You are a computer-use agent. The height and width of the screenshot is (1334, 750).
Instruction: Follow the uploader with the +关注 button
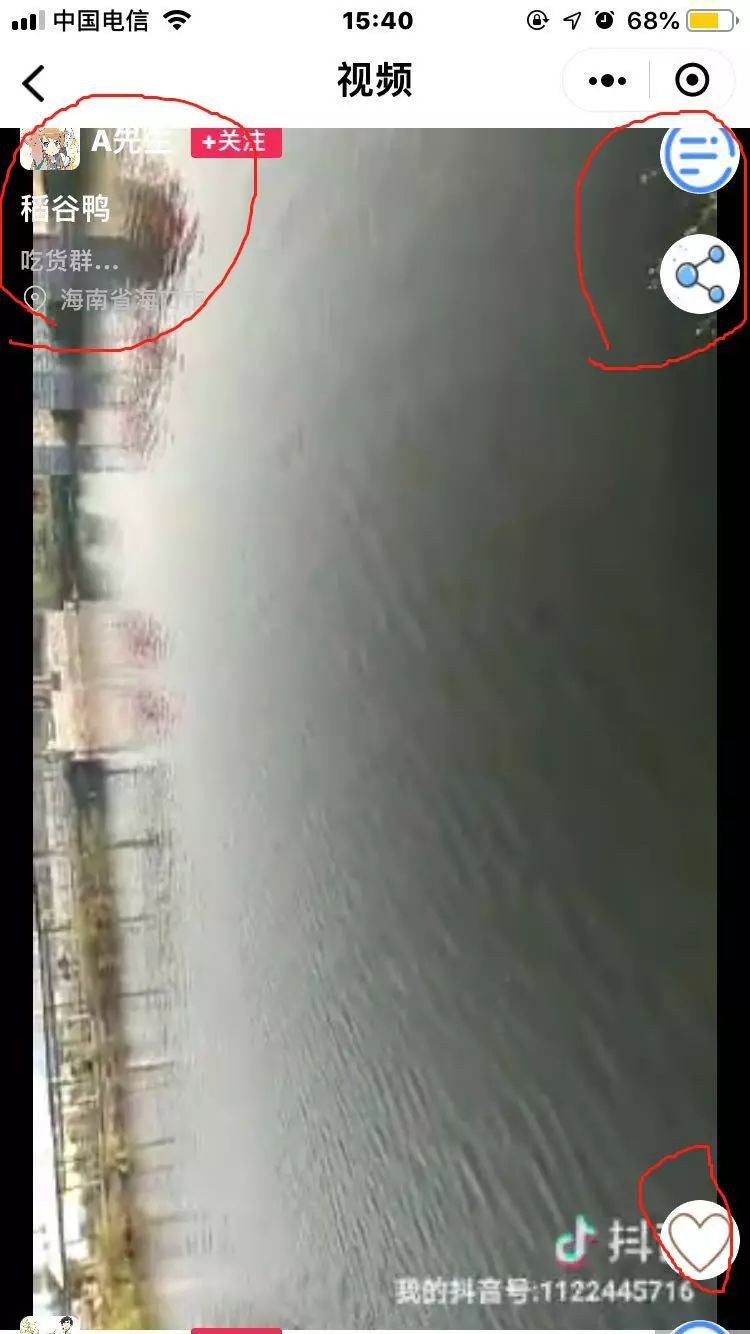pyautogui.click(x=236, y=142)
